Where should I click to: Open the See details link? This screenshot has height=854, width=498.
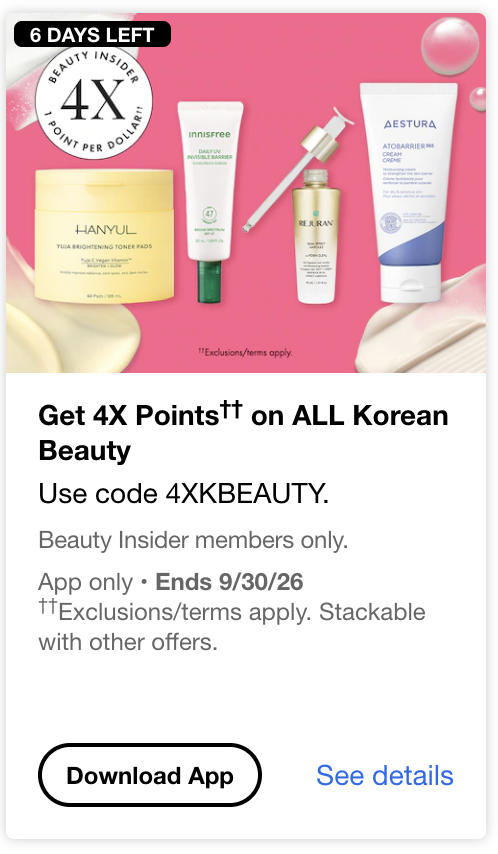(x=385, y=775)
